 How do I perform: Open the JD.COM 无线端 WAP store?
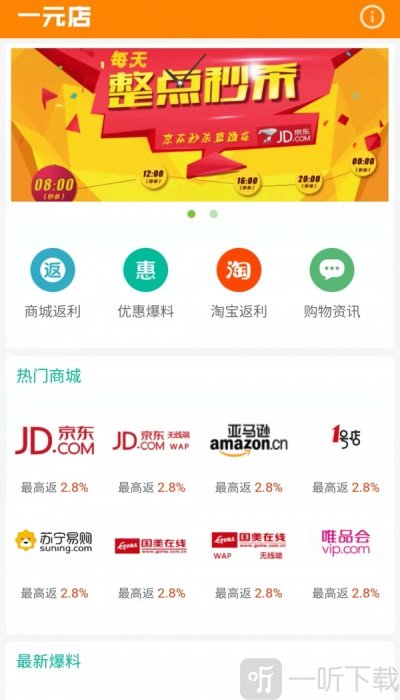[x=151, y=459]
